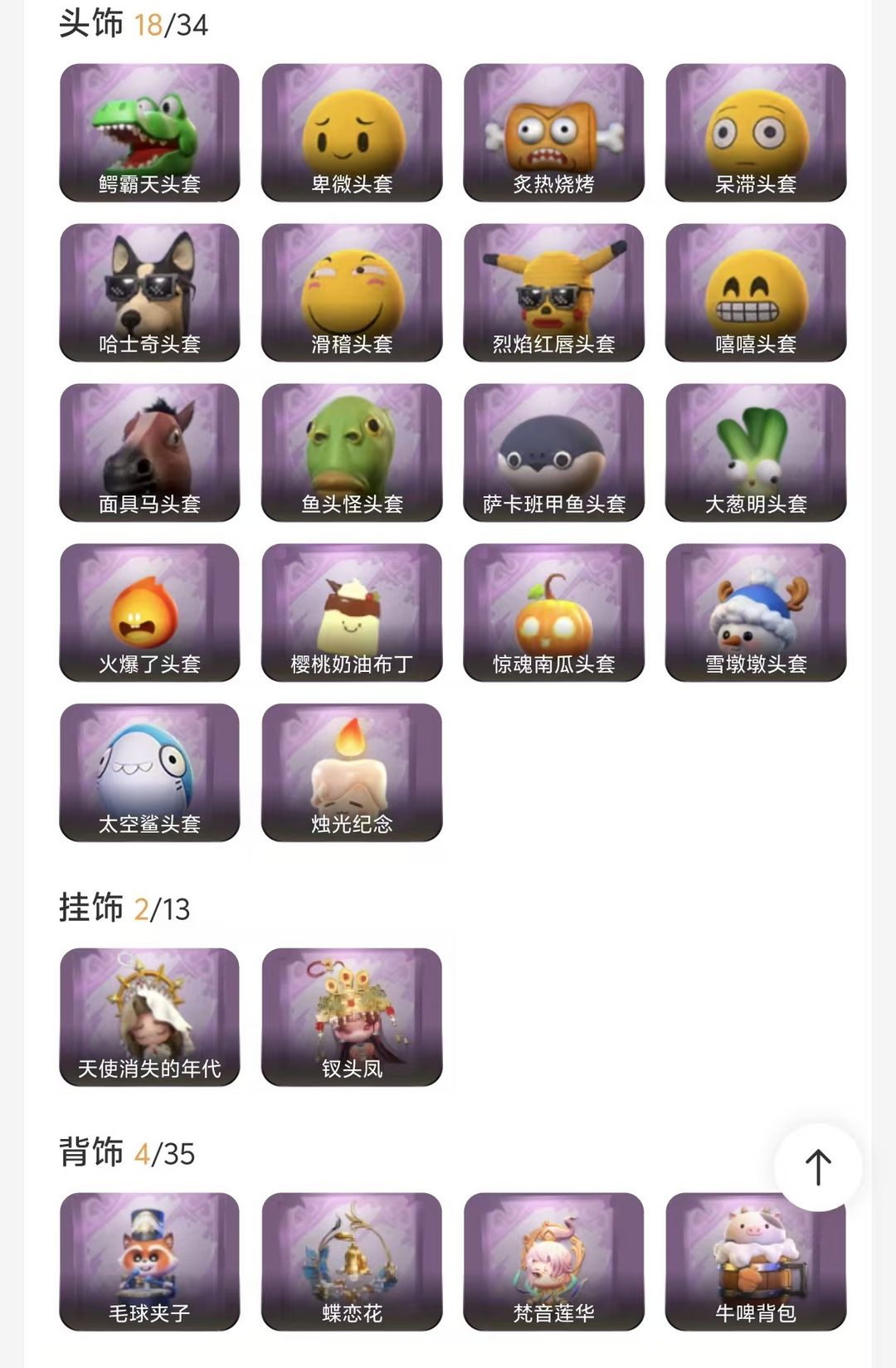Open the 鳄霸天头套 item
The height and width of the screenshot is (1368, 896).
click(x=149, y=133)
